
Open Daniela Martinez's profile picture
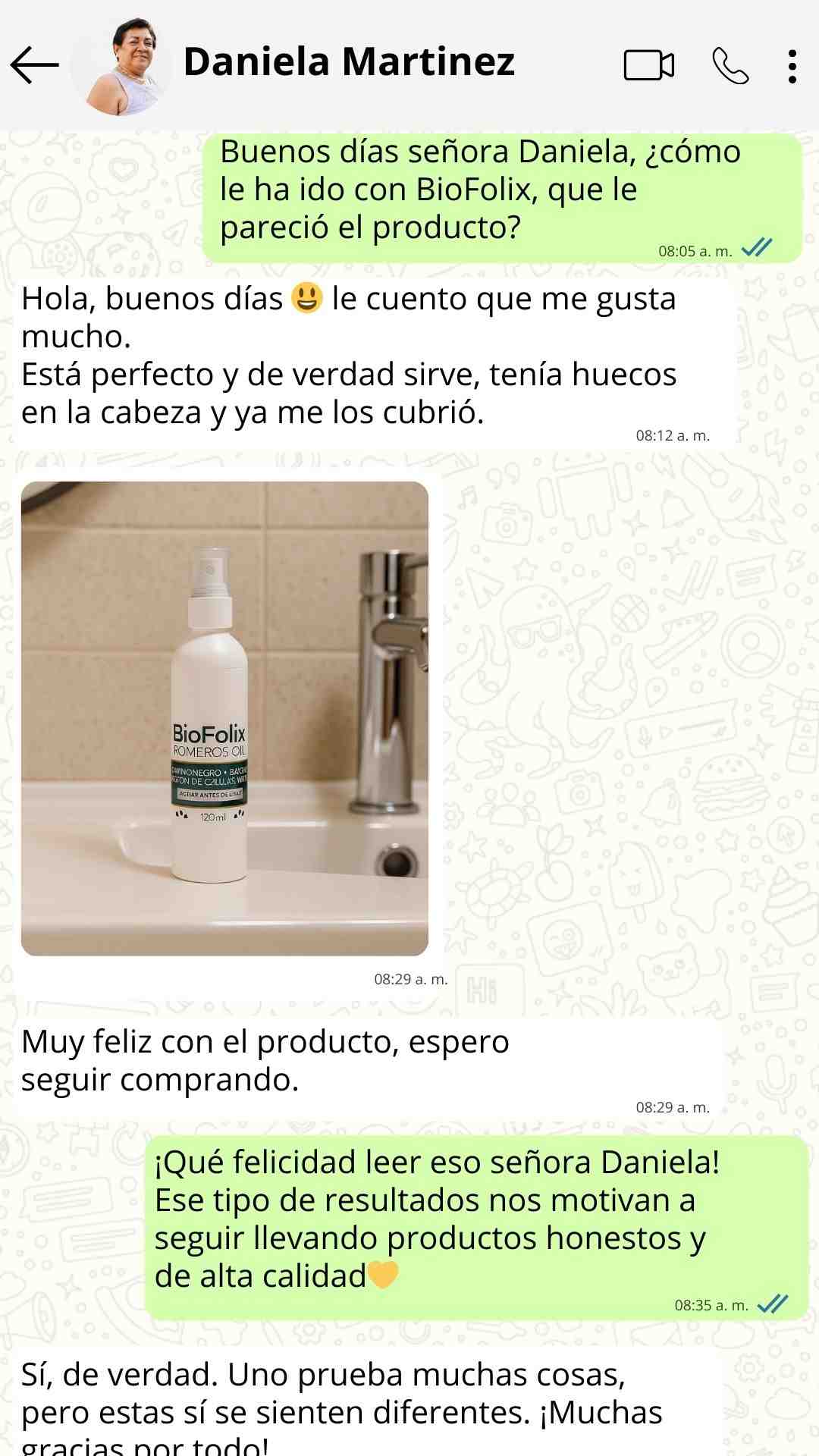pyautogui.click(x=121, y=65)
